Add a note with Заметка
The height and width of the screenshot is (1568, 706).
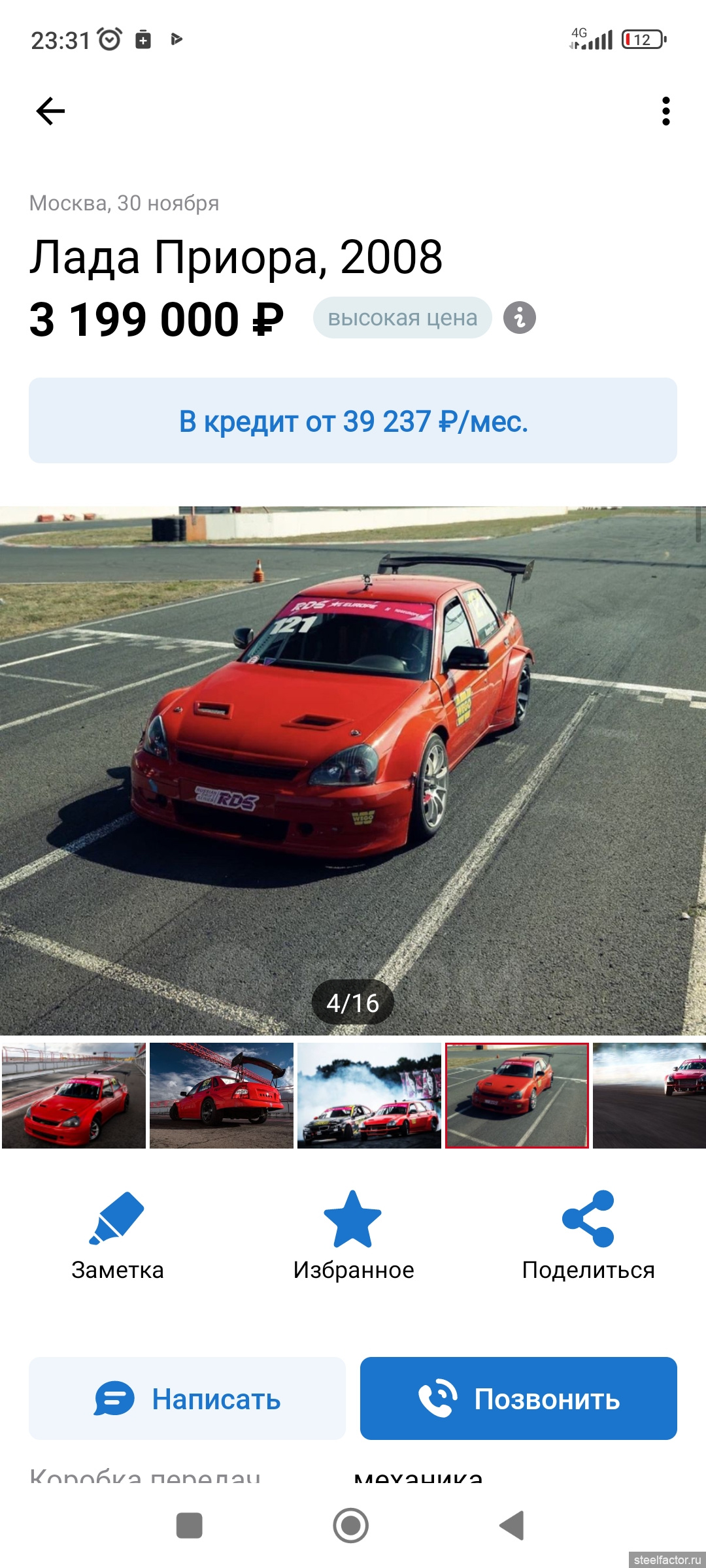(118, 1235)
